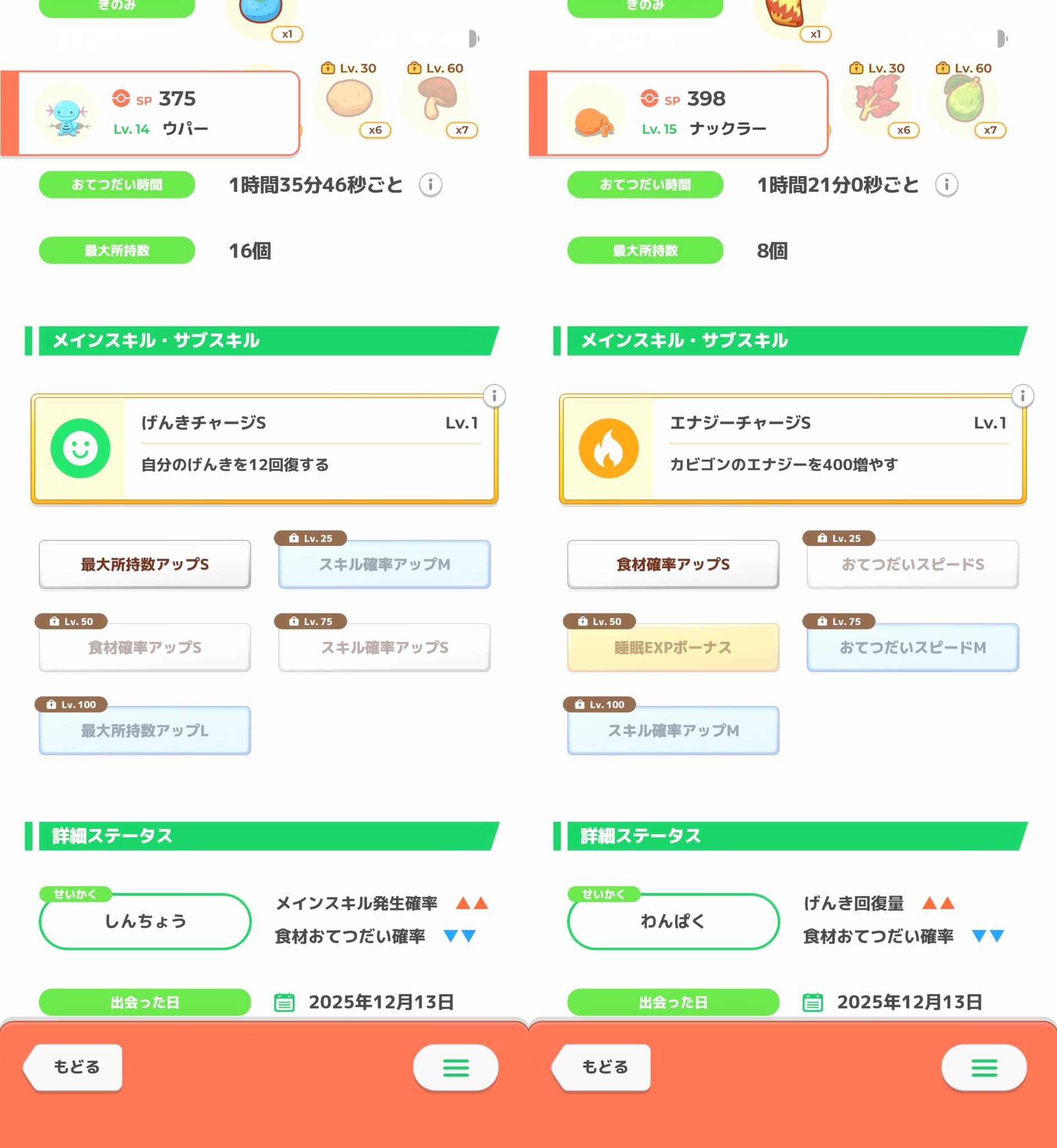Viewport: 1057px width, 1148px height.
Task: View the エナジーチャージS skill card
Action: [x=793, y=449]
